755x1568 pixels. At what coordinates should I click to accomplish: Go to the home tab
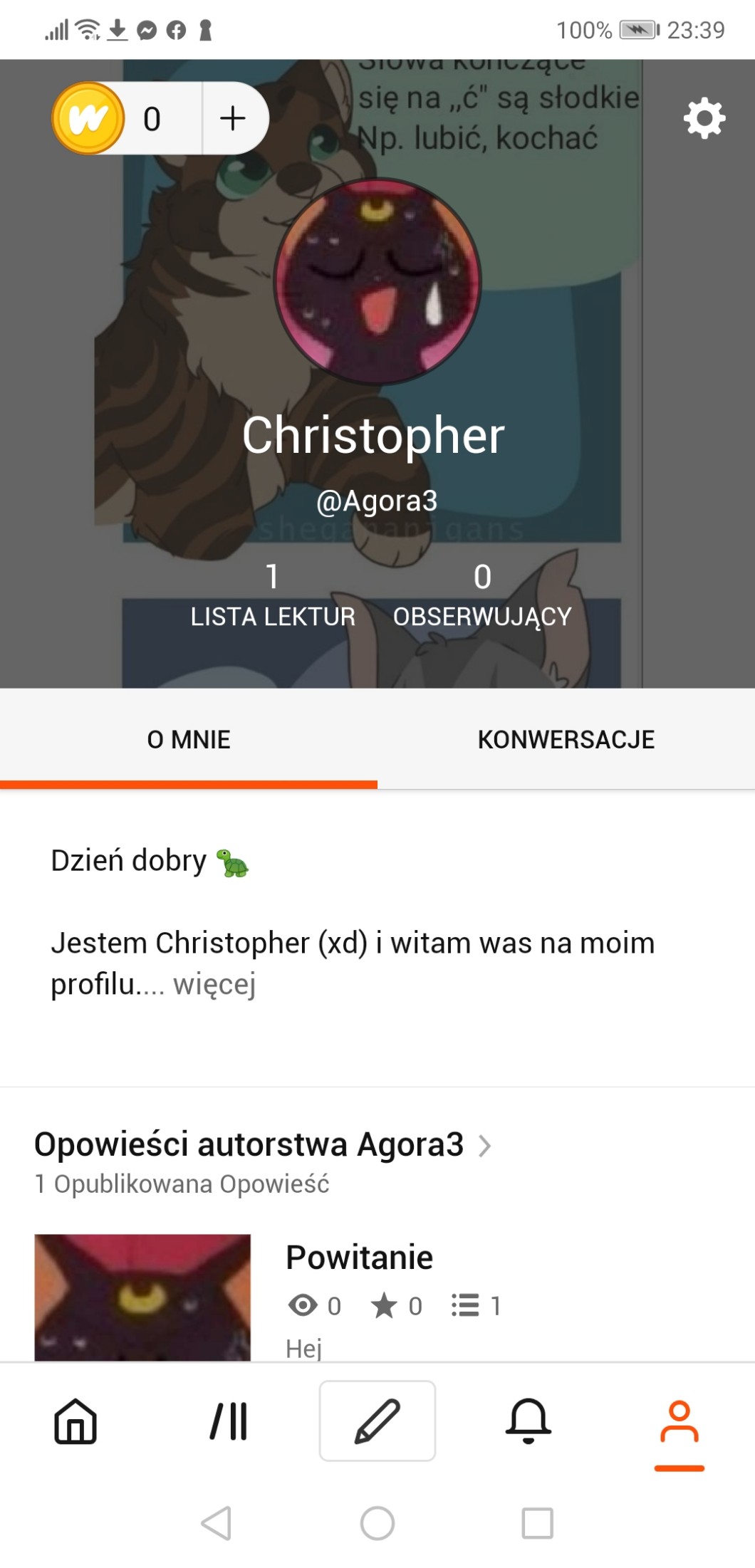pos(75,1421)
